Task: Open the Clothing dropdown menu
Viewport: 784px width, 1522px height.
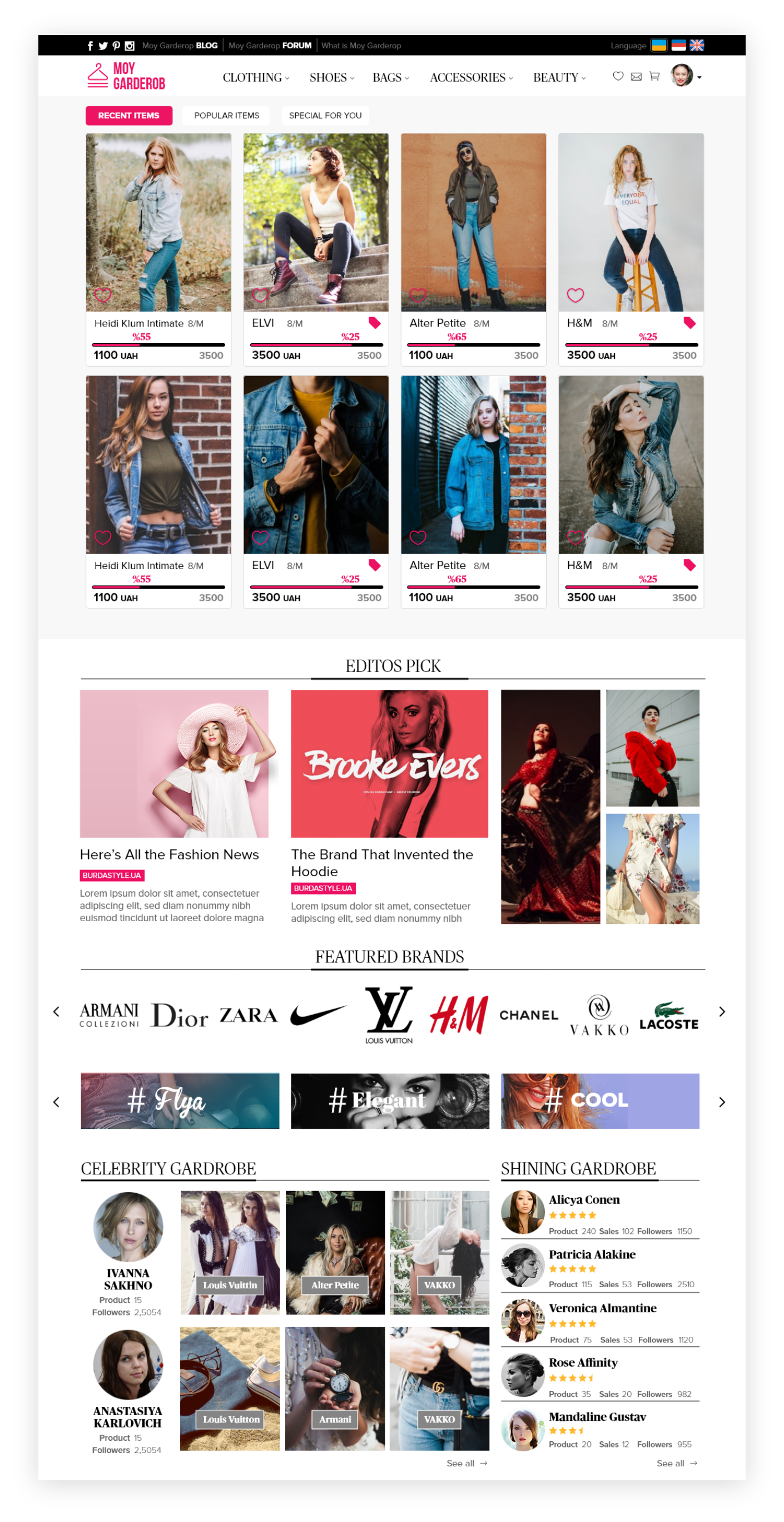Action: (256, 77)
